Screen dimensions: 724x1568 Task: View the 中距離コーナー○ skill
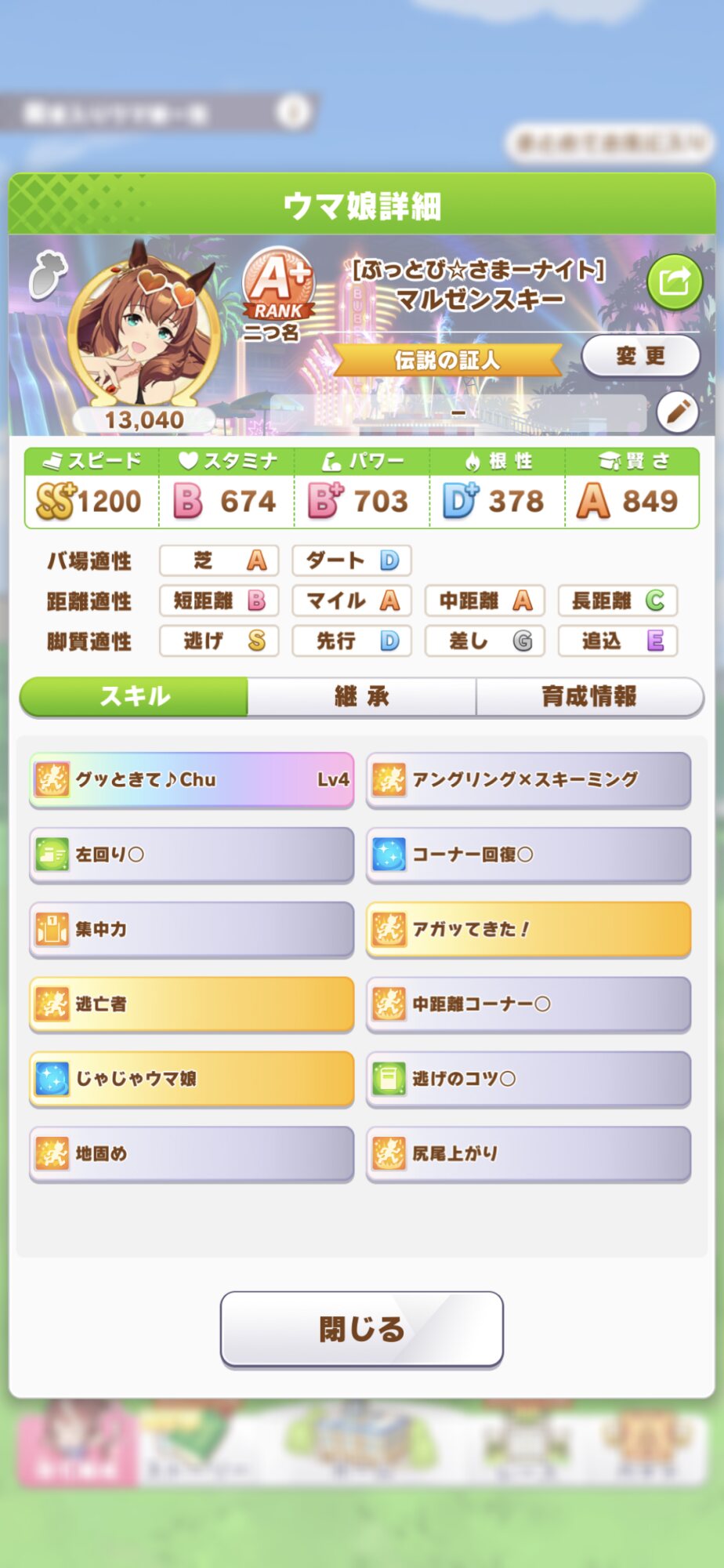528,1004
